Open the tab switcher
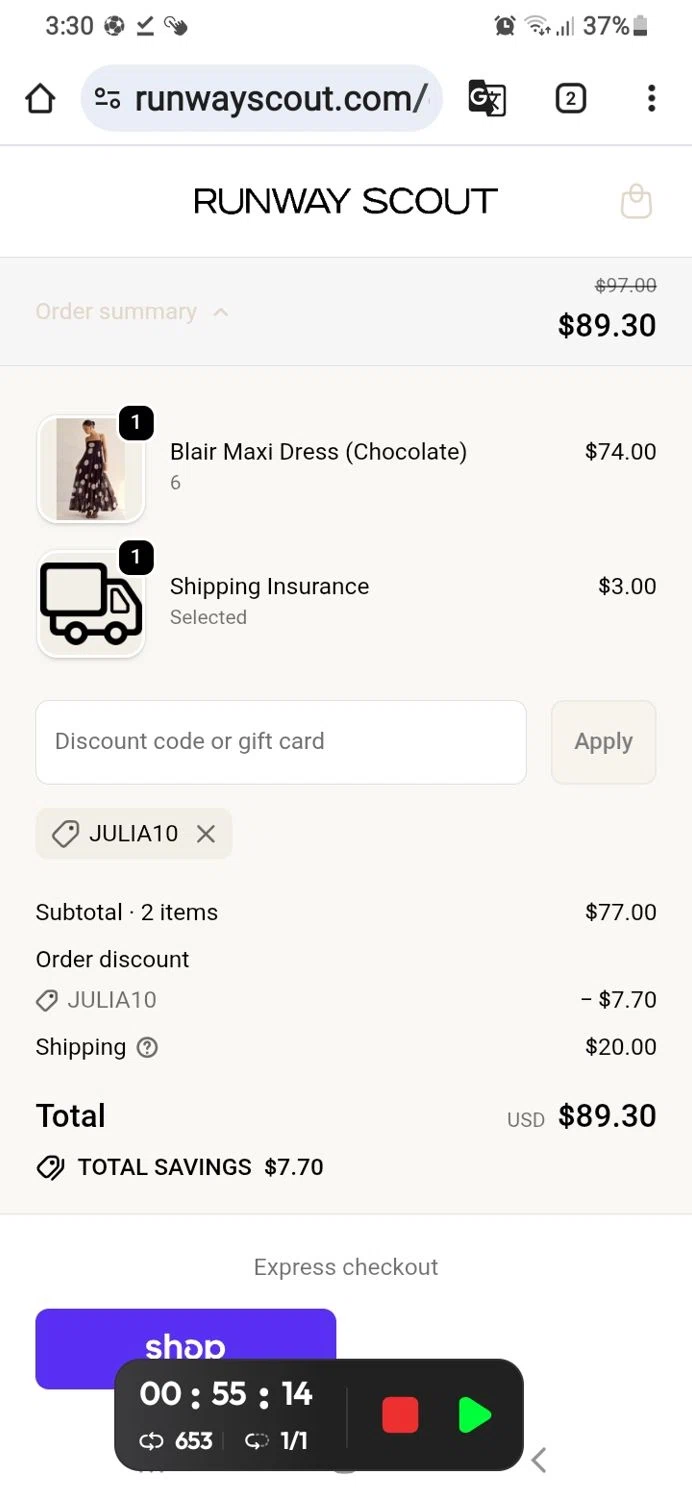Image resolution: width=692 pixels, height=1500 pixels. (570, 98)
